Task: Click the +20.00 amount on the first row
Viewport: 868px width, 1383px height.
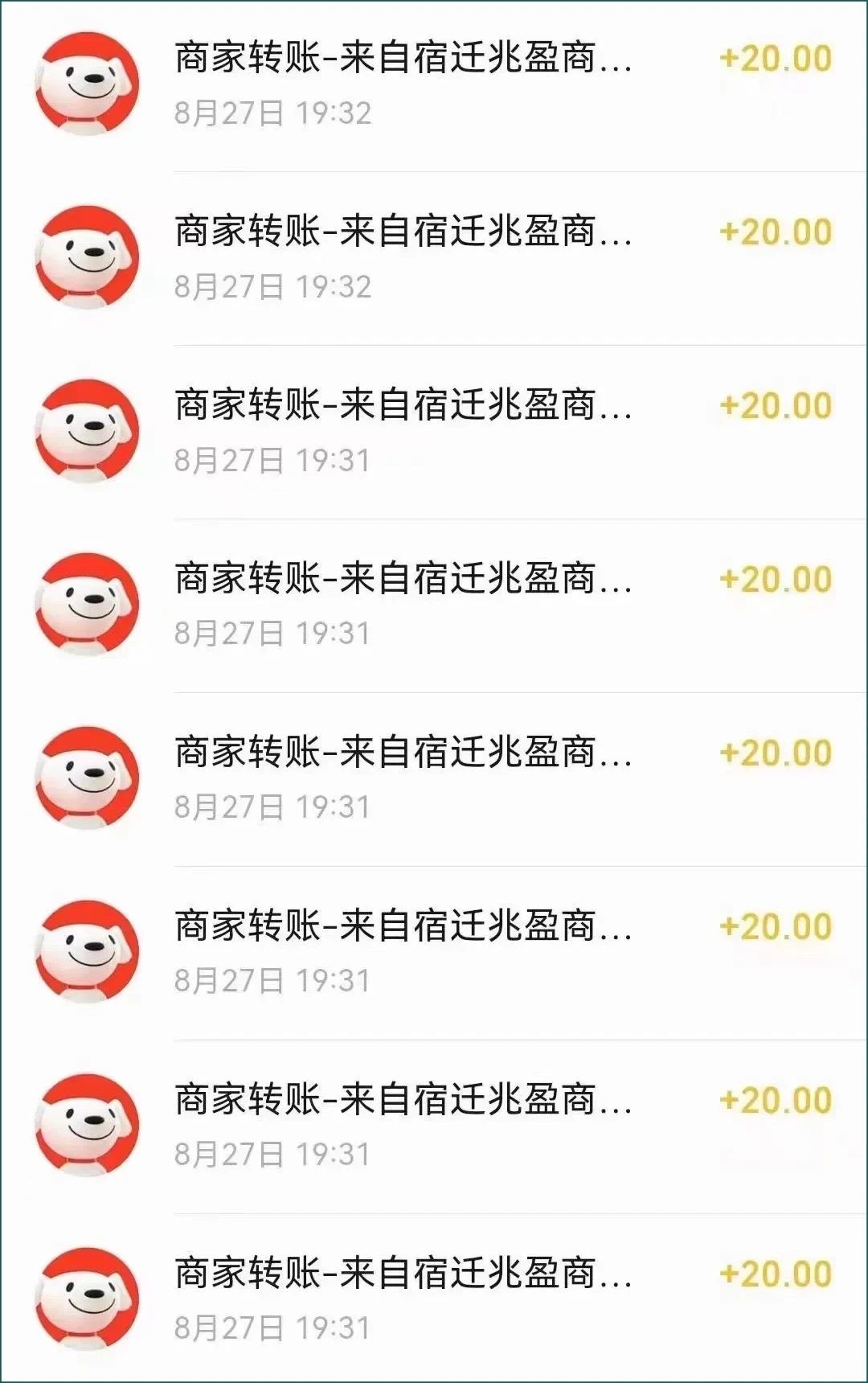Action: click(x=774, y=56)
